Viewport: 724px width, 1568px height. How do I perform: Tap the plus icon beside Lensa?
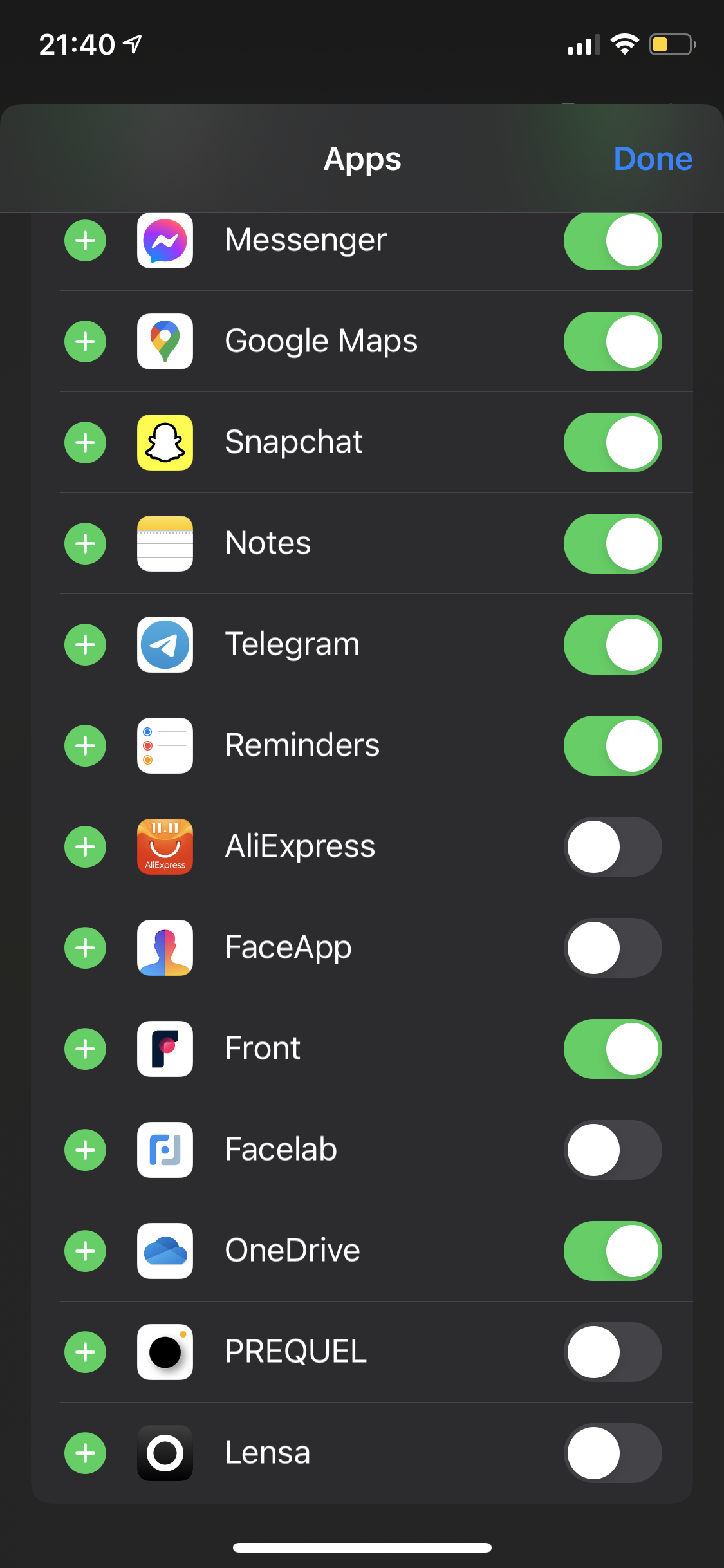(x=86, y=1453)
